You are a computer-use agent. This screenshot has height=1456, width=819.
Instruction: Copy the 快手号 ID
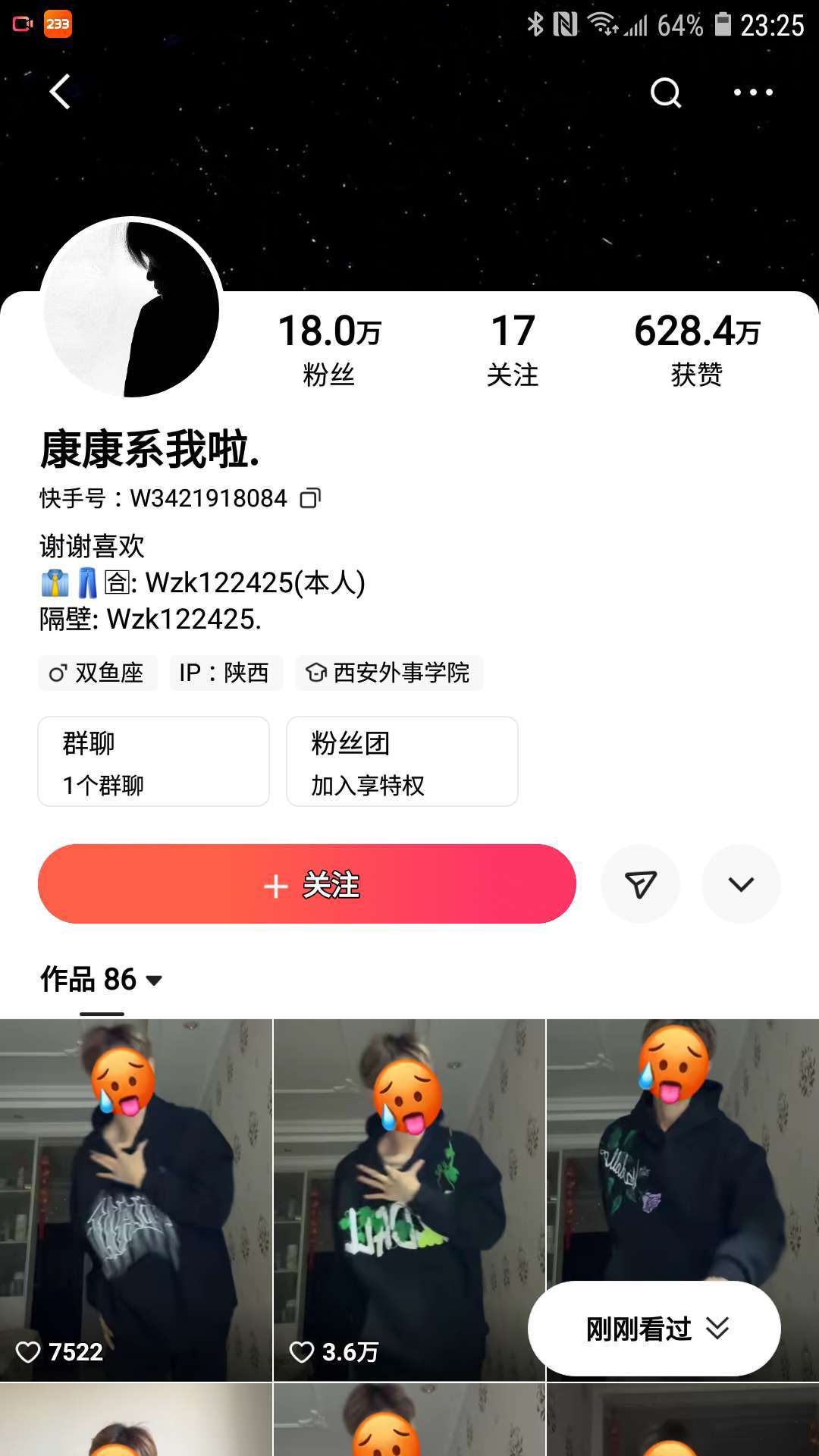[x=310, y=498]
